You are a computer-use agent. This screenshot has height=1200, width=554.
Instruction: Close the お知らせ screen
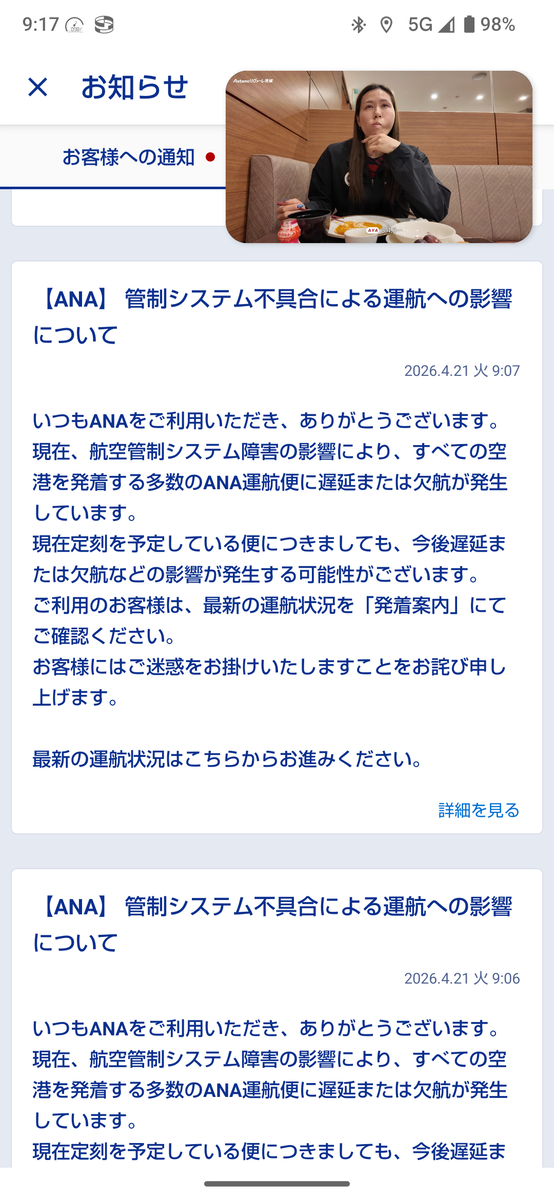37,87
